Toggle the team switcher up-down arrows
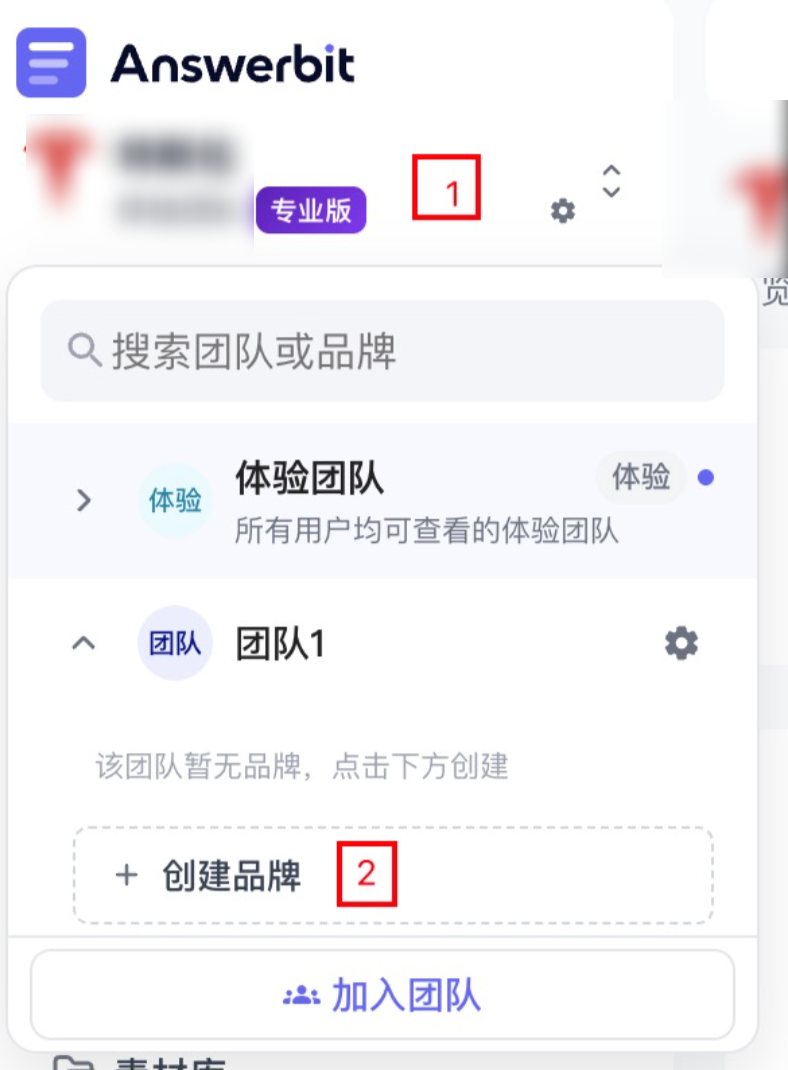 pyautogui.click(x=611, y=181)
